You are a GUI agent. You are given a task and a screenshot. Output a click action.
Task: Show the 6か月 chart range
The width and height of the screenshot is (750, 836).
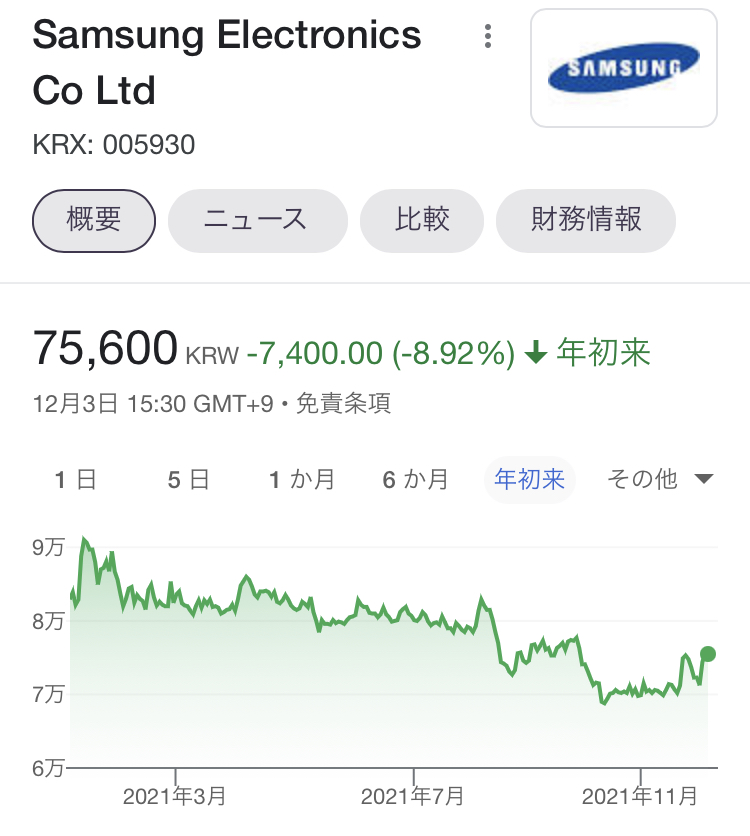click(415, 480)
